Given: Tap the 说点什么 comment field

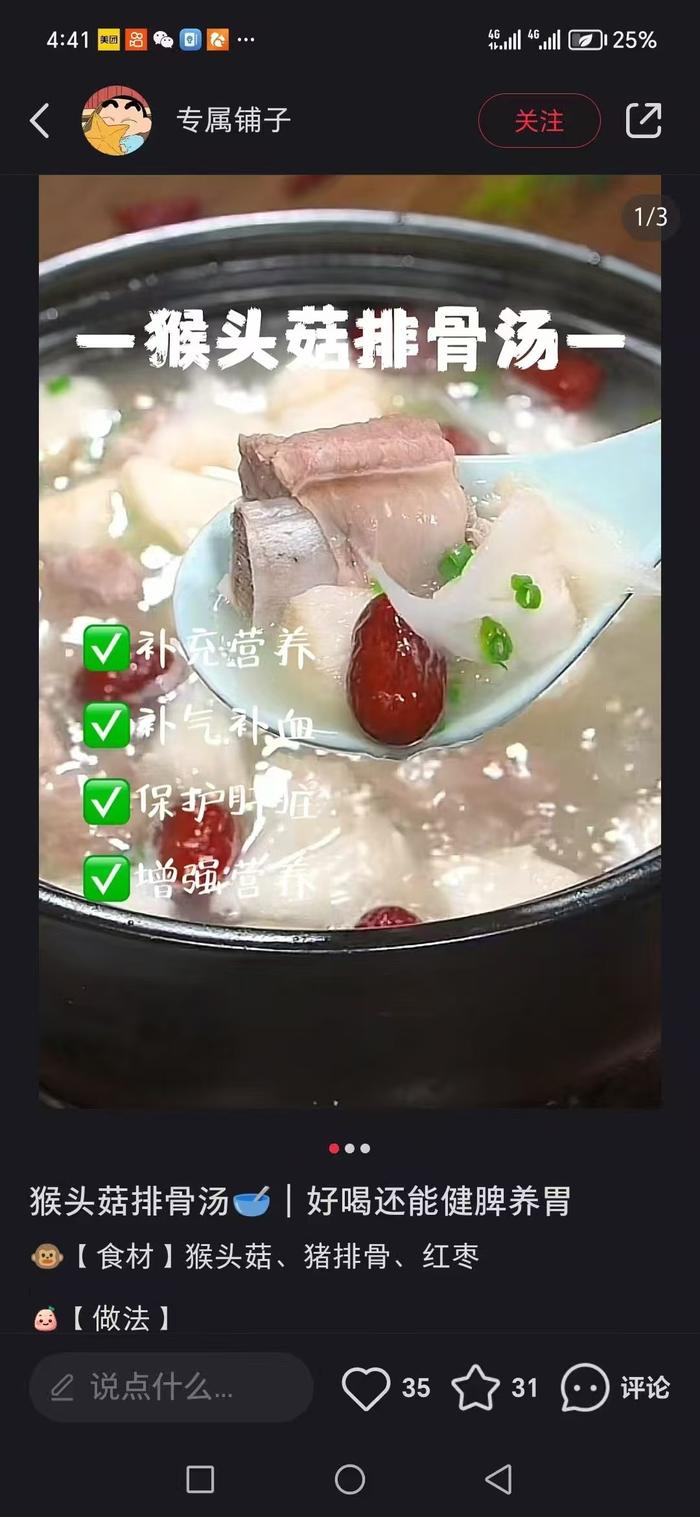Looking at the screenshot, I should pyautogui.click(x=170, y=1387).
